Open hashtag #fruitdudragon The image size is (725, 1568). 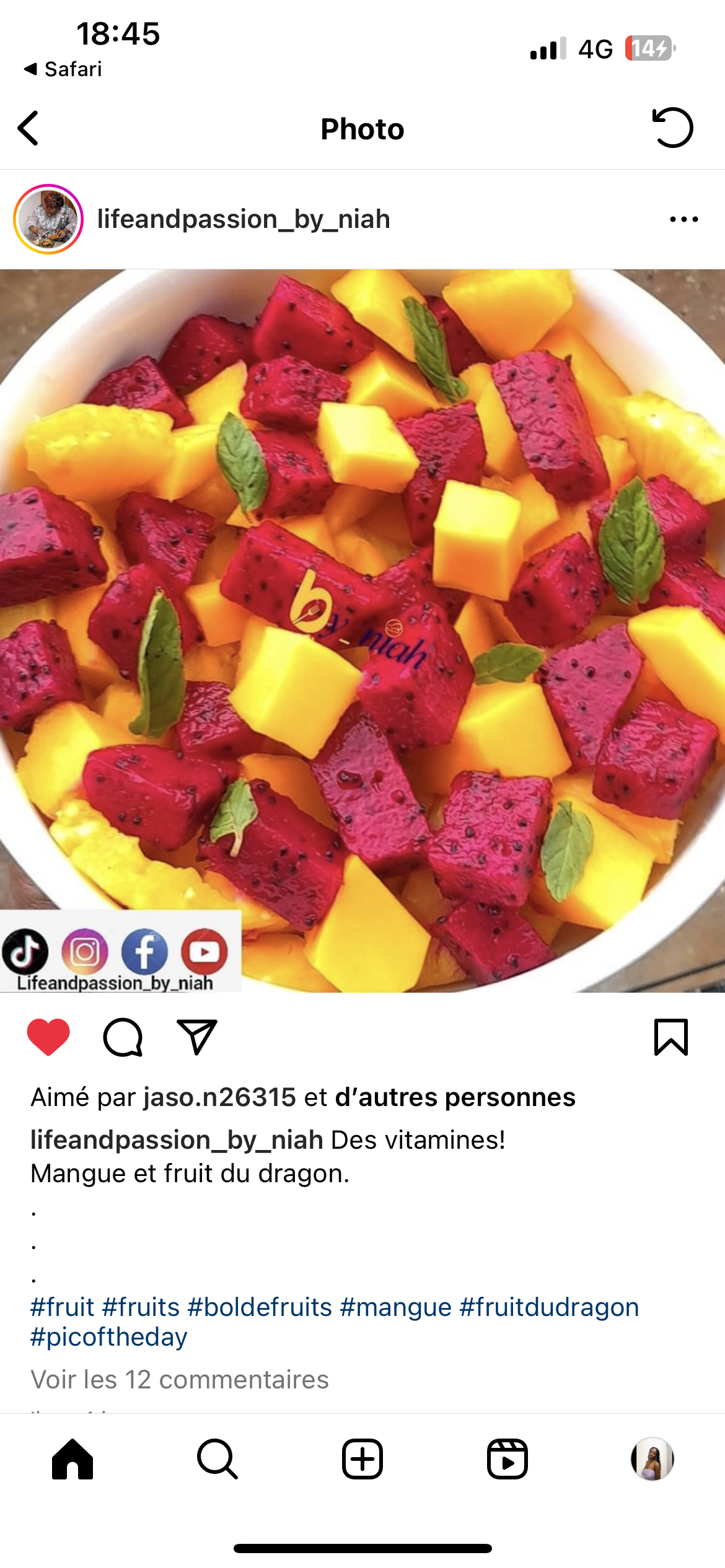coord(549,1307)
